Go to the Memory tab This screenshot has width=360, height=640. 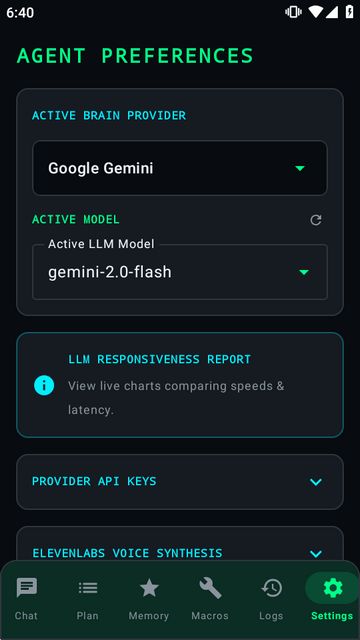(149, 599)
